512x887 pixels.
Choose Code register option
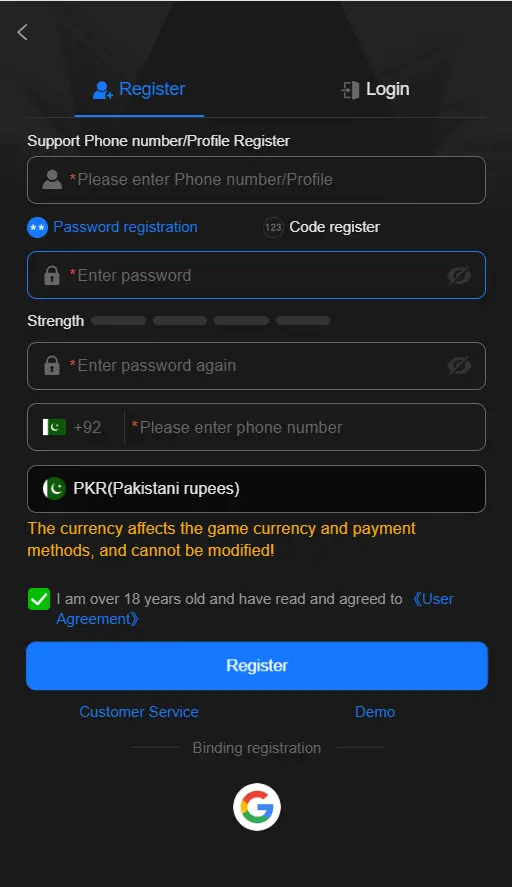tap(321, 227)
